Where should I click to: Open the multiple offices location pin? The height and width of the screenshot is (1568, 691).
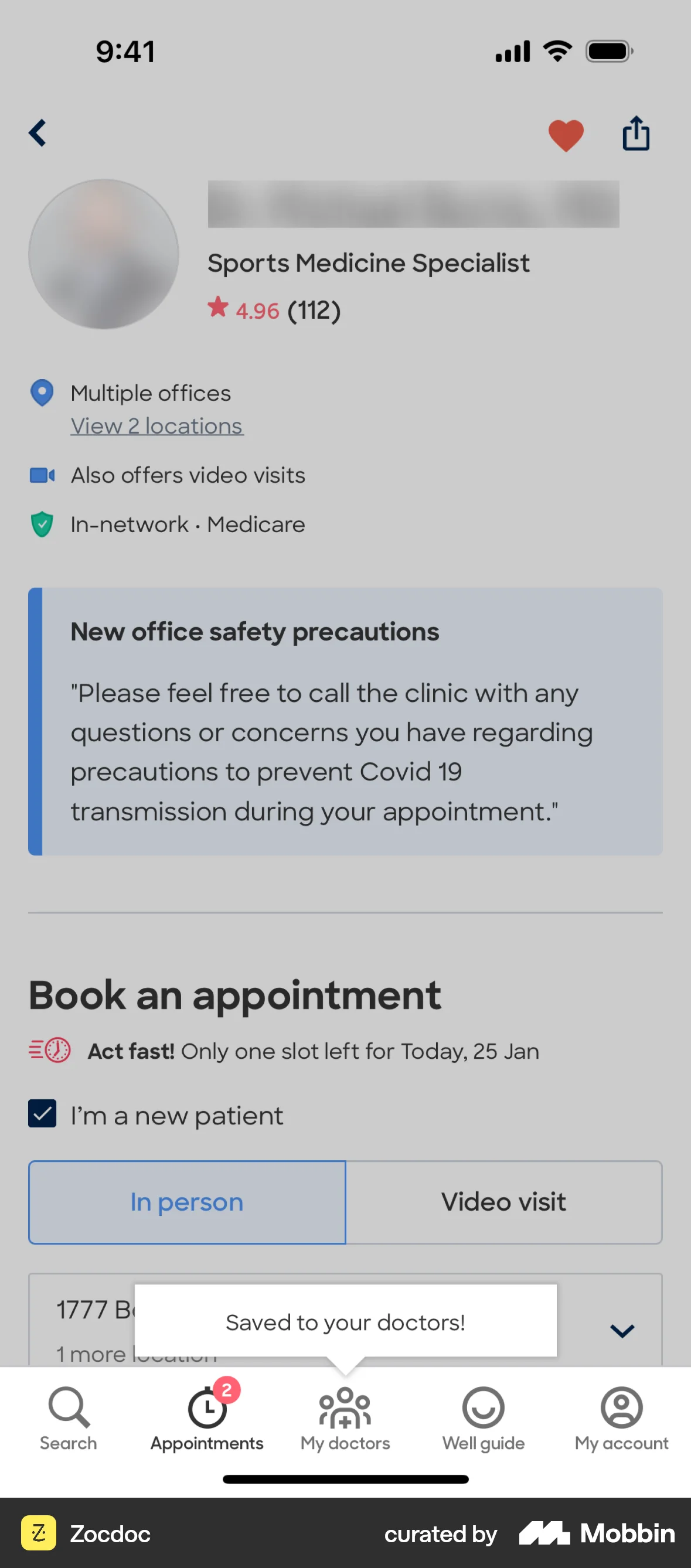41,393
